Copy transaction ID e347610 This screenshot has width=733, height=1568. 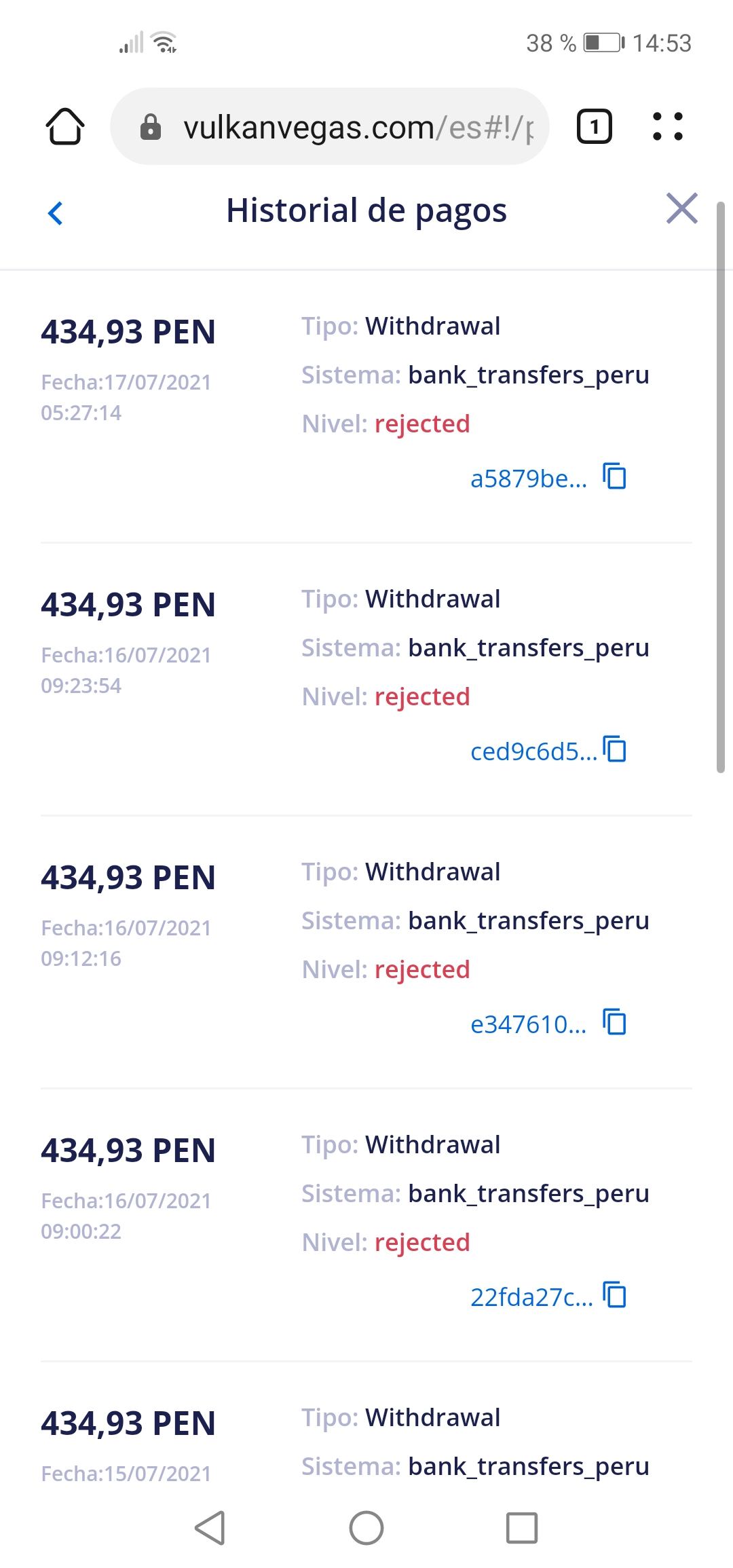coord(615,1022)
